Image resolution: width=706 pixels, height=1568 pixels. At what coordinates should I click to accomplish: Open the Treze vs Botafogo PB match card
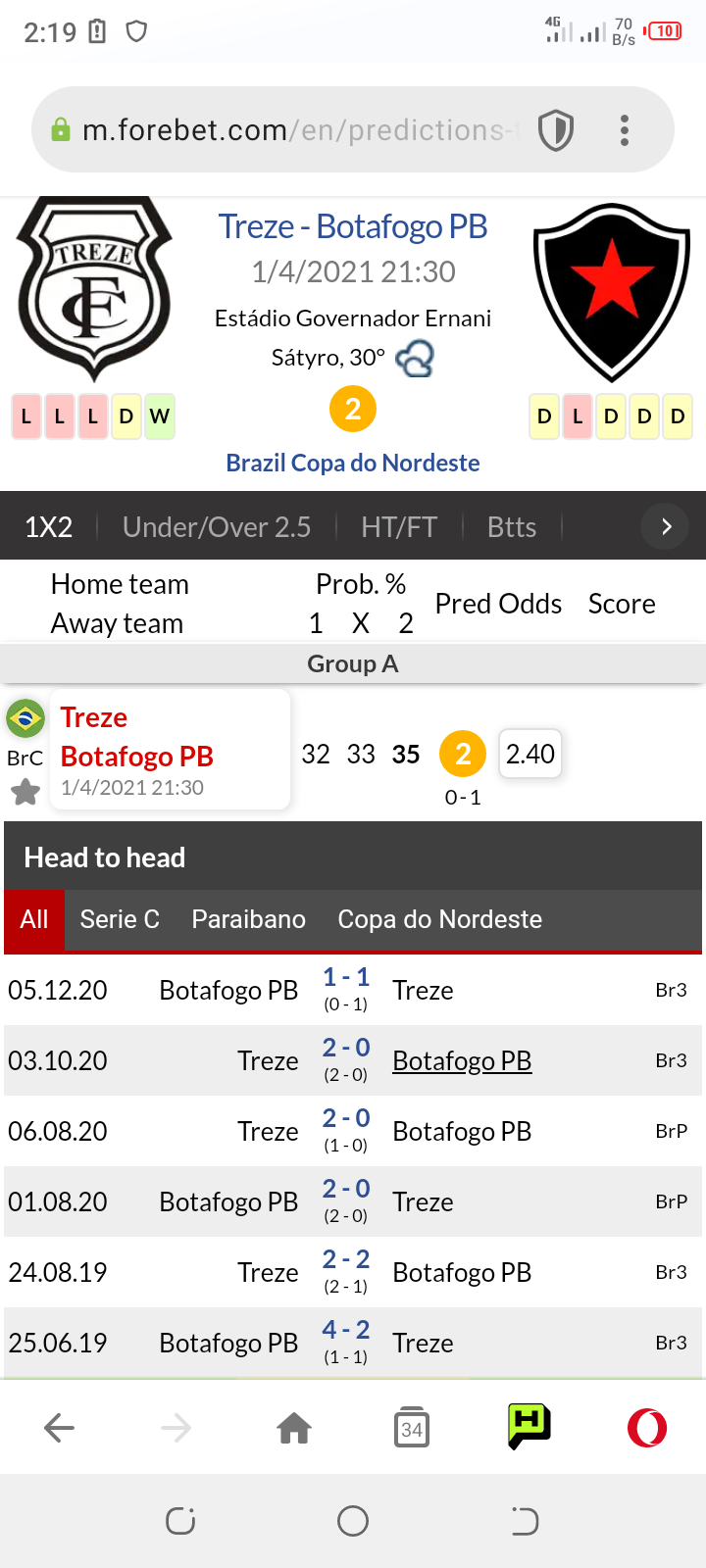pos(170,751)
